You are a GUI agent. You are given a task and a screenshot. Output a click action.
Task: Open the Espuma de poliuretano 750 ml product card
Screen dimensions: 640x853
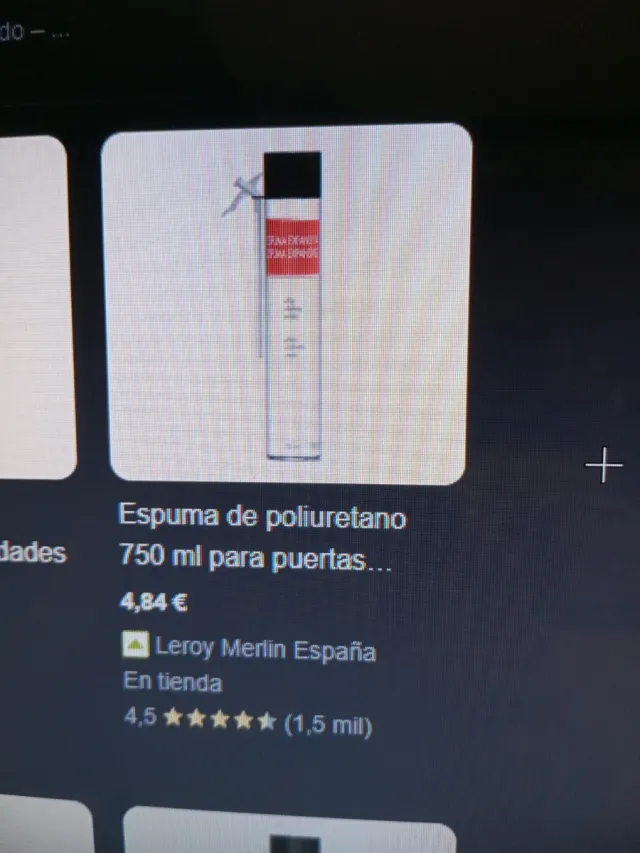click(x=263, y=535)
